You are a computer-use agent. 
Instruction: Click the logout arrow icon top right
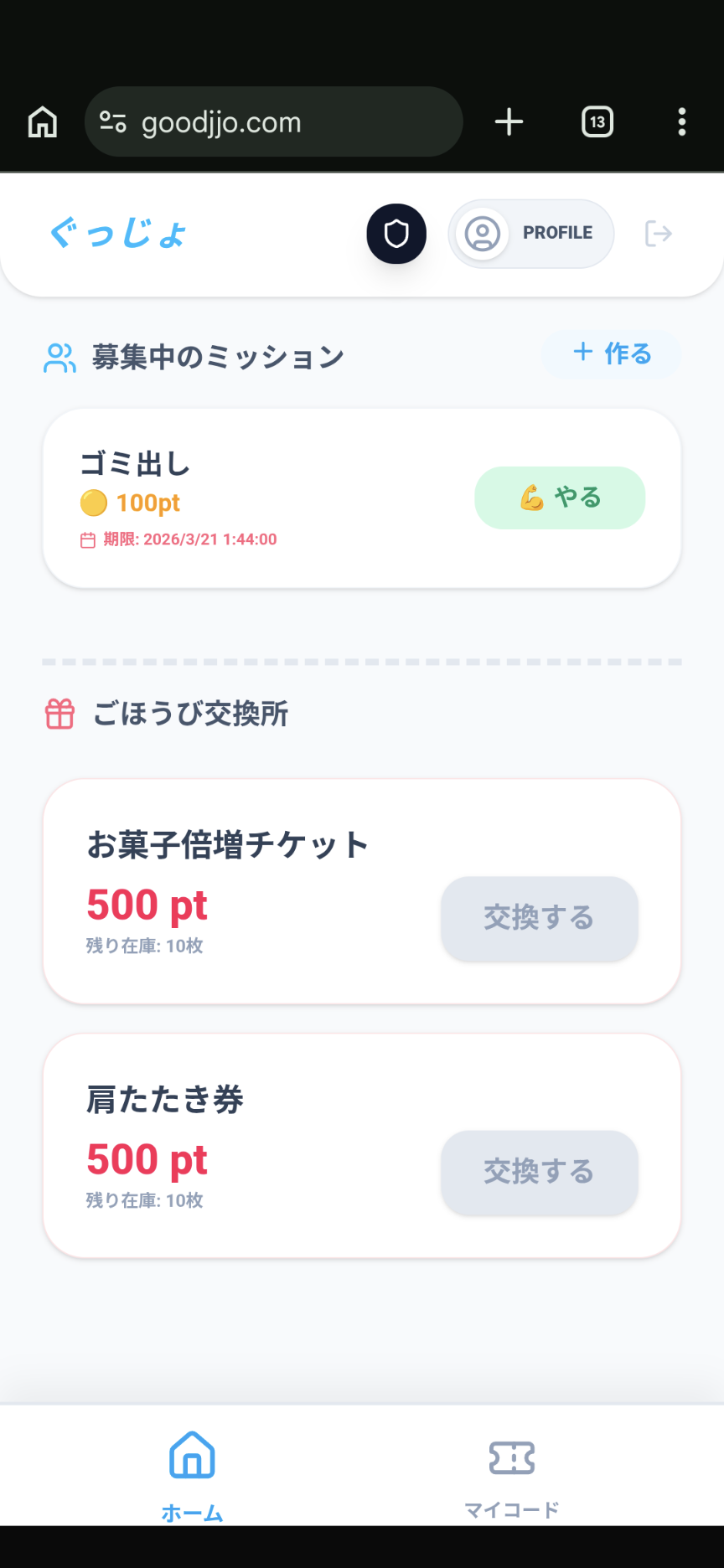(x=659, y=234)
